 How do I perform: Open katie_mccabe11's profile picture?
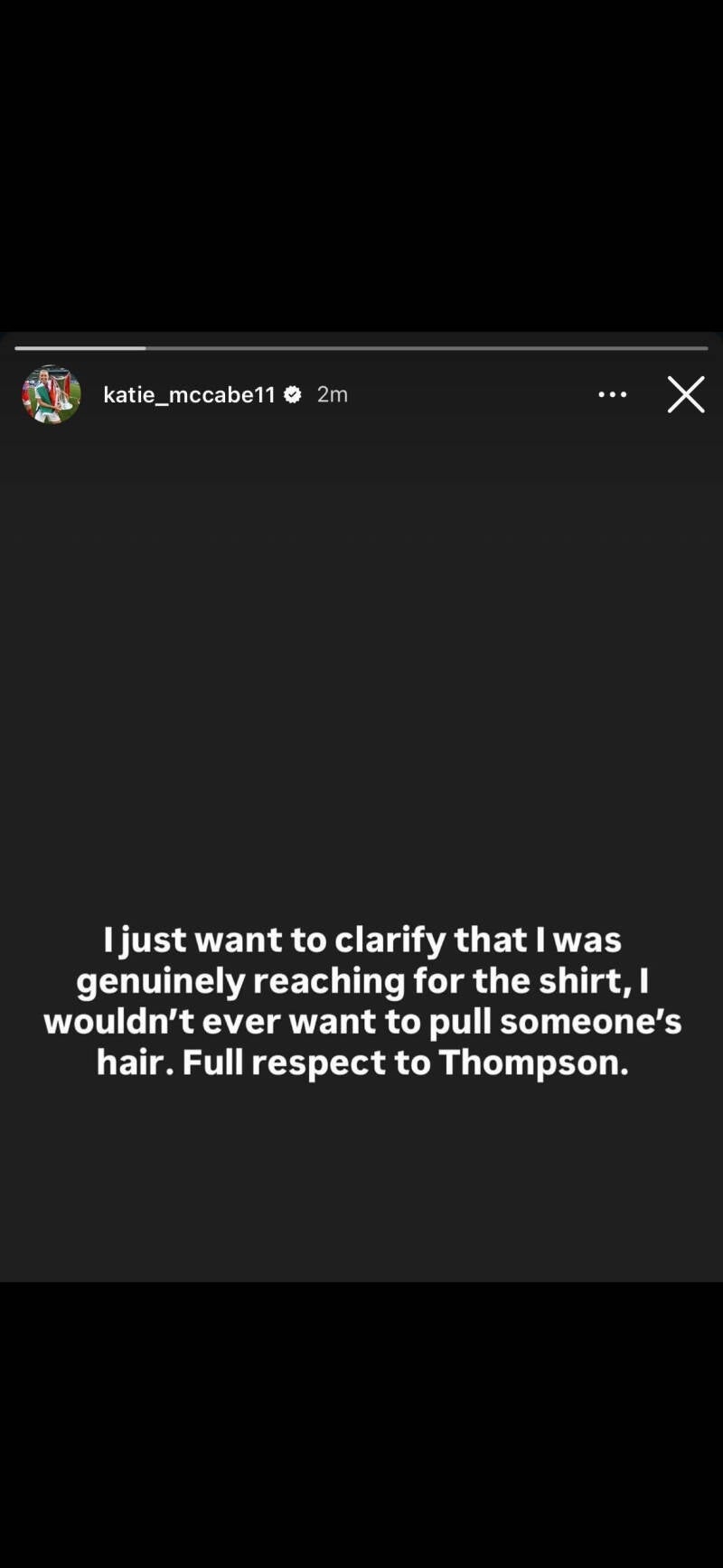52,394
